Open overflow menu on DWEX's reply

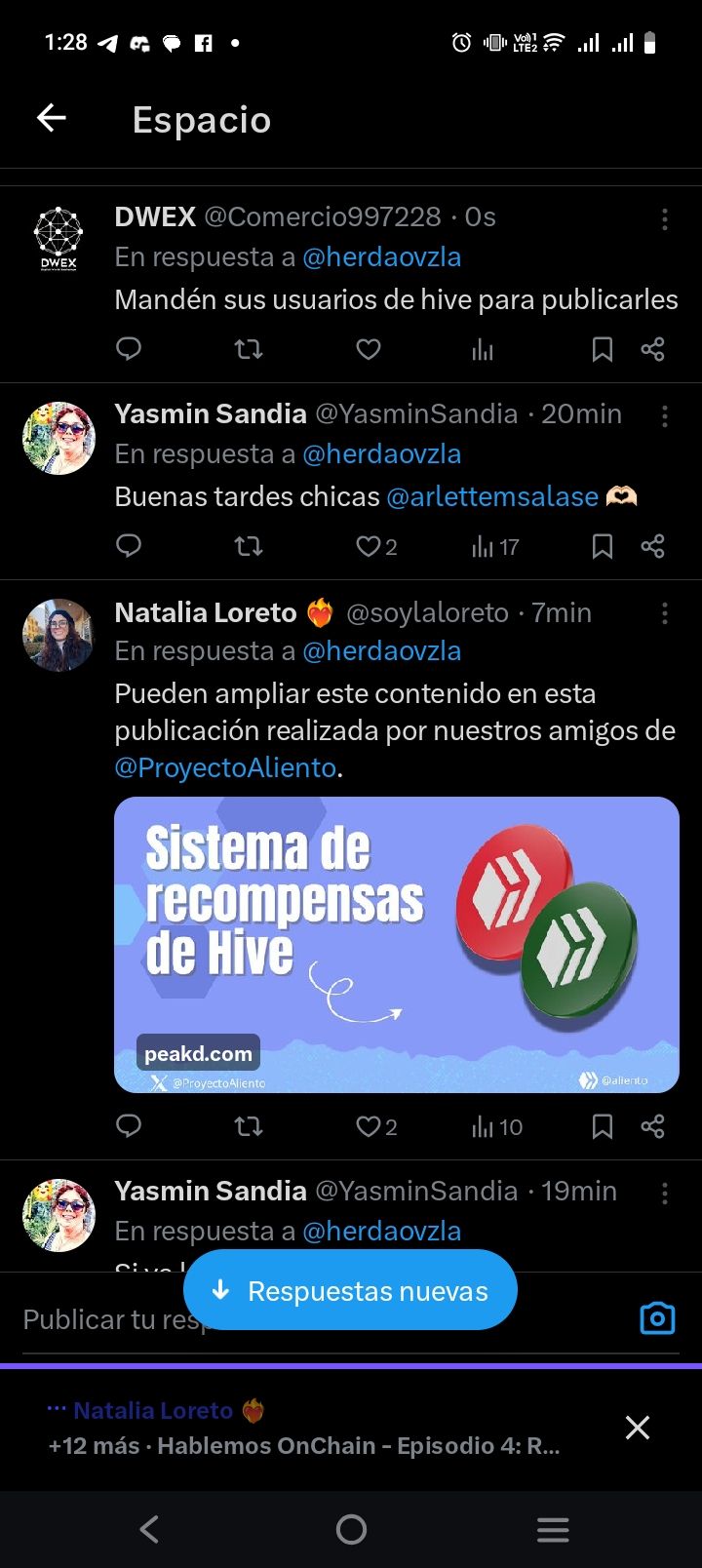pos(665,218)
